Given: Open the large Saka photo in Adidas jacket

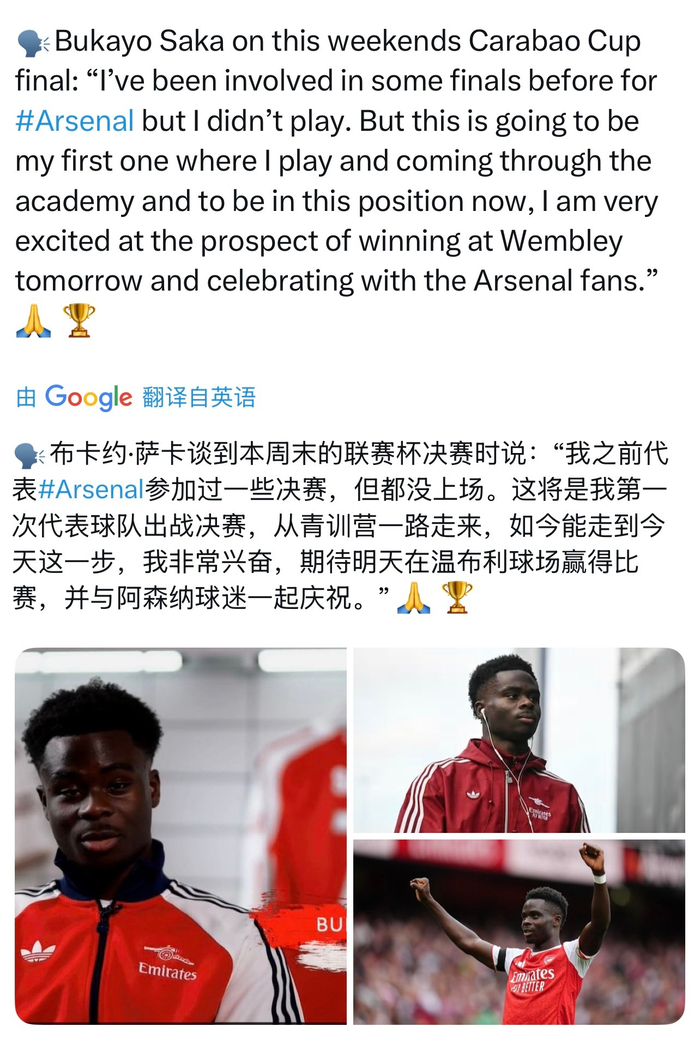Looking at the screenshot, I should (180, 835).
